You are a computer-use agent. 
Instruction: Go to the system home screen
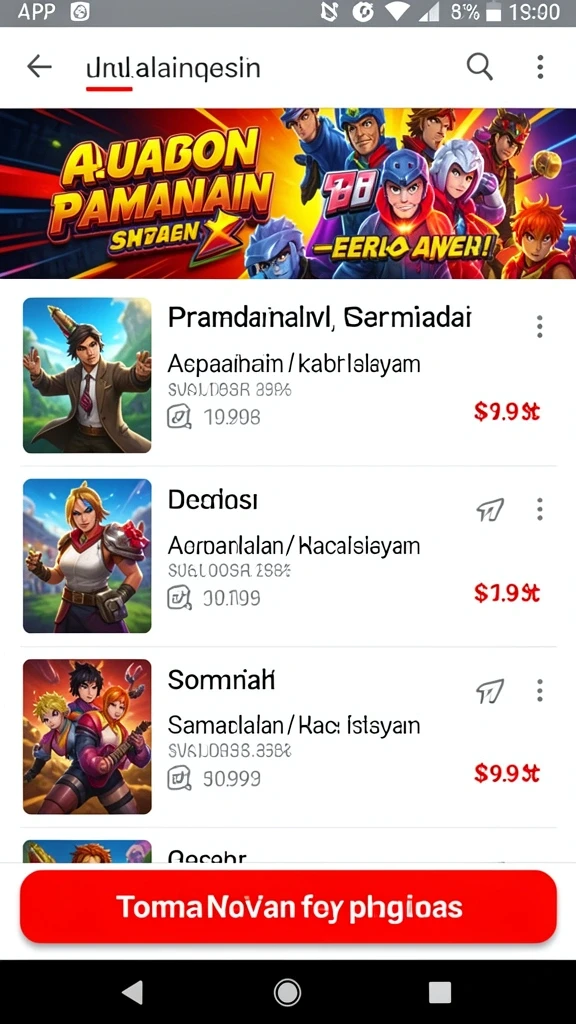pyautogui.click(x=287, y=993)
